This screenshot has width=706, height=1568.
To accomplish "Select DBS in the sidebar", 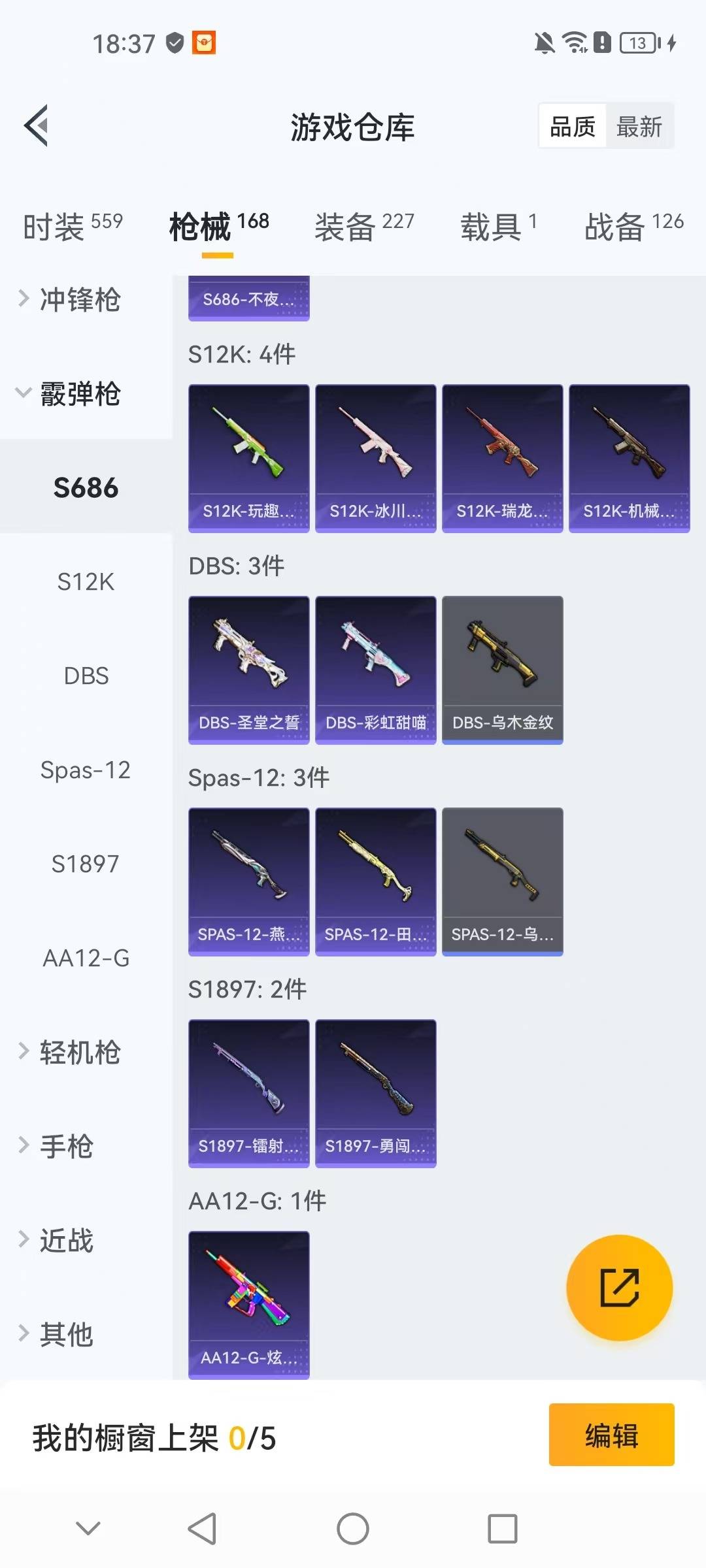I will (x=84, y=676).
